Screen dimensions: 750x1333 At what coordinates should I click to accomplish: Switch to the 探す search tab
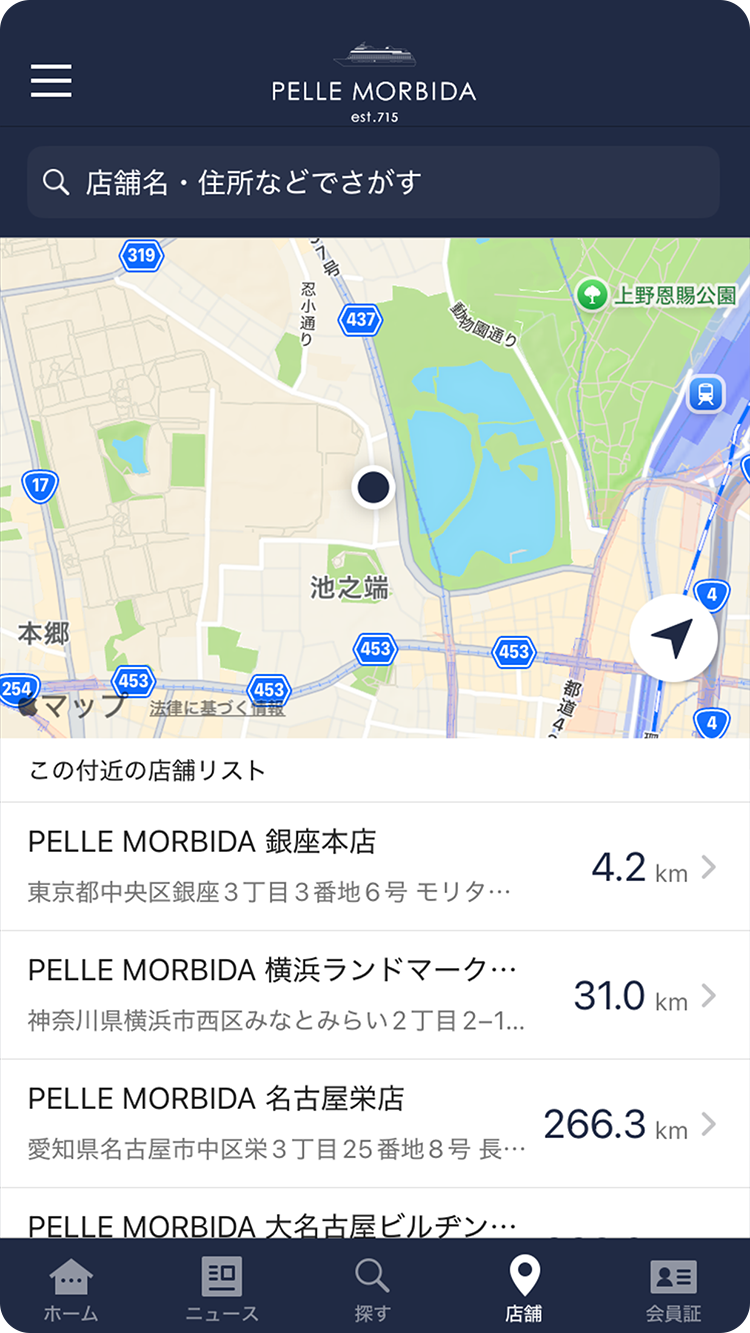point(373,1290)
